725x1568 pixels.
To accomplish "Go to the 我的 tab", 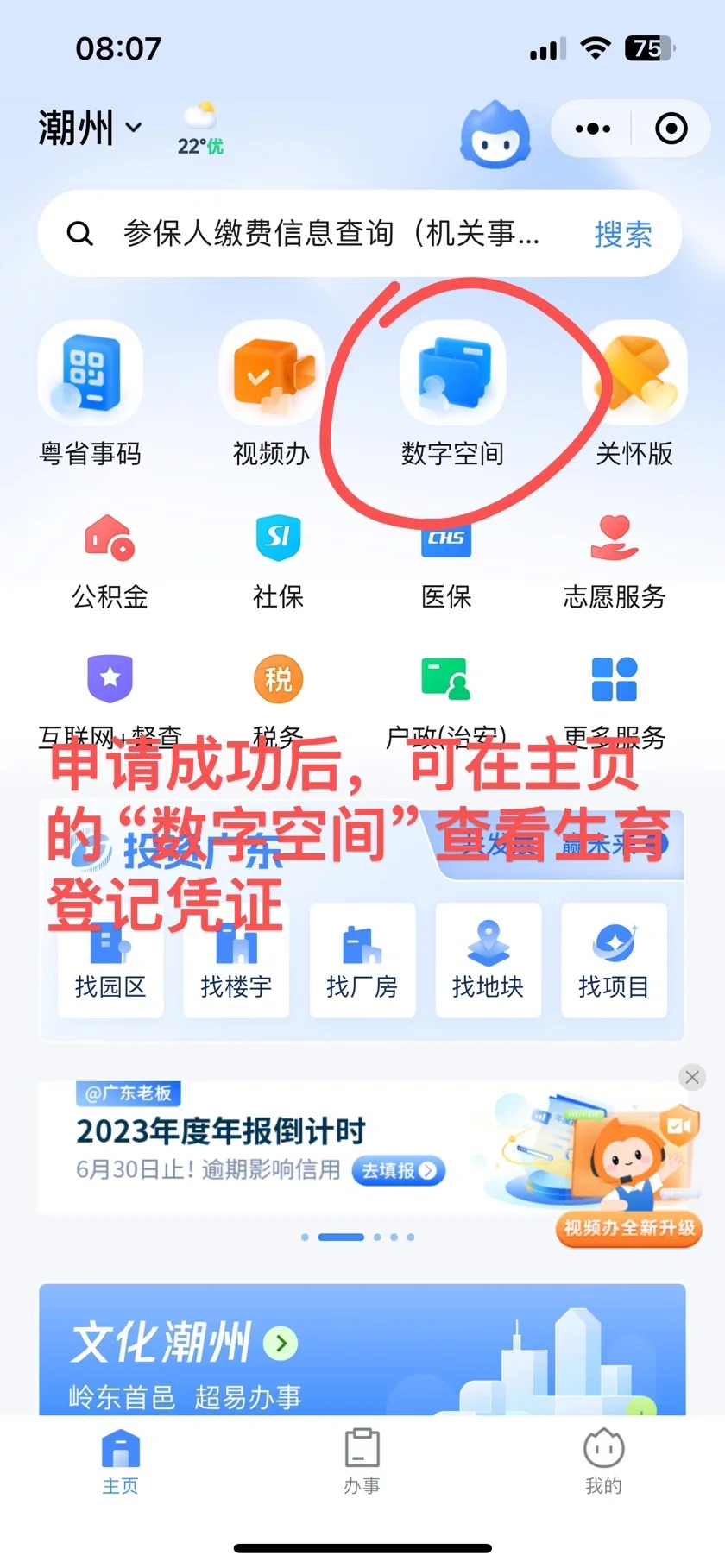I will [x=603, y=1461].
